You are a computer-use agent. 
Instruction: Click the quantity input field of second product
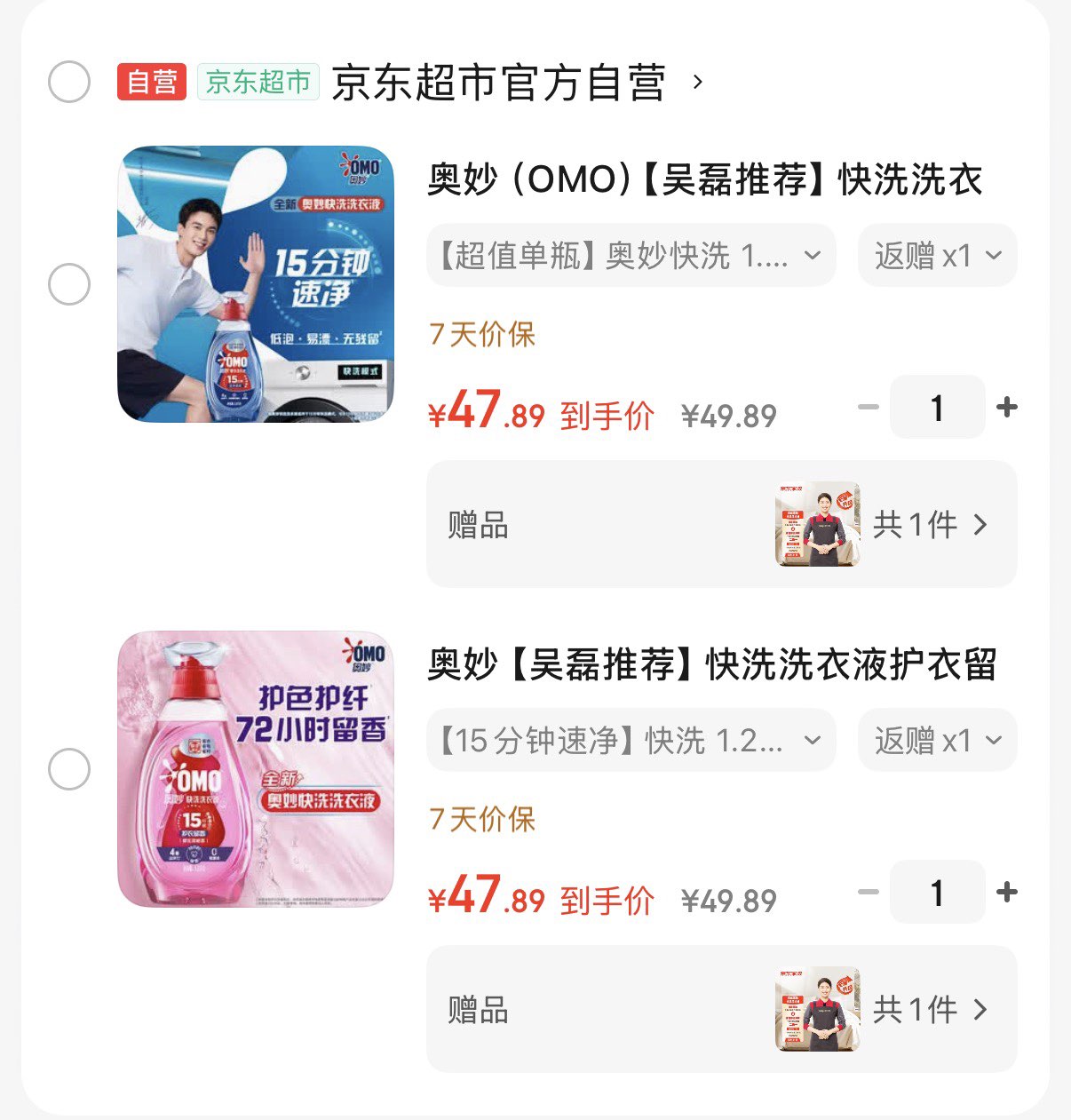937,892
